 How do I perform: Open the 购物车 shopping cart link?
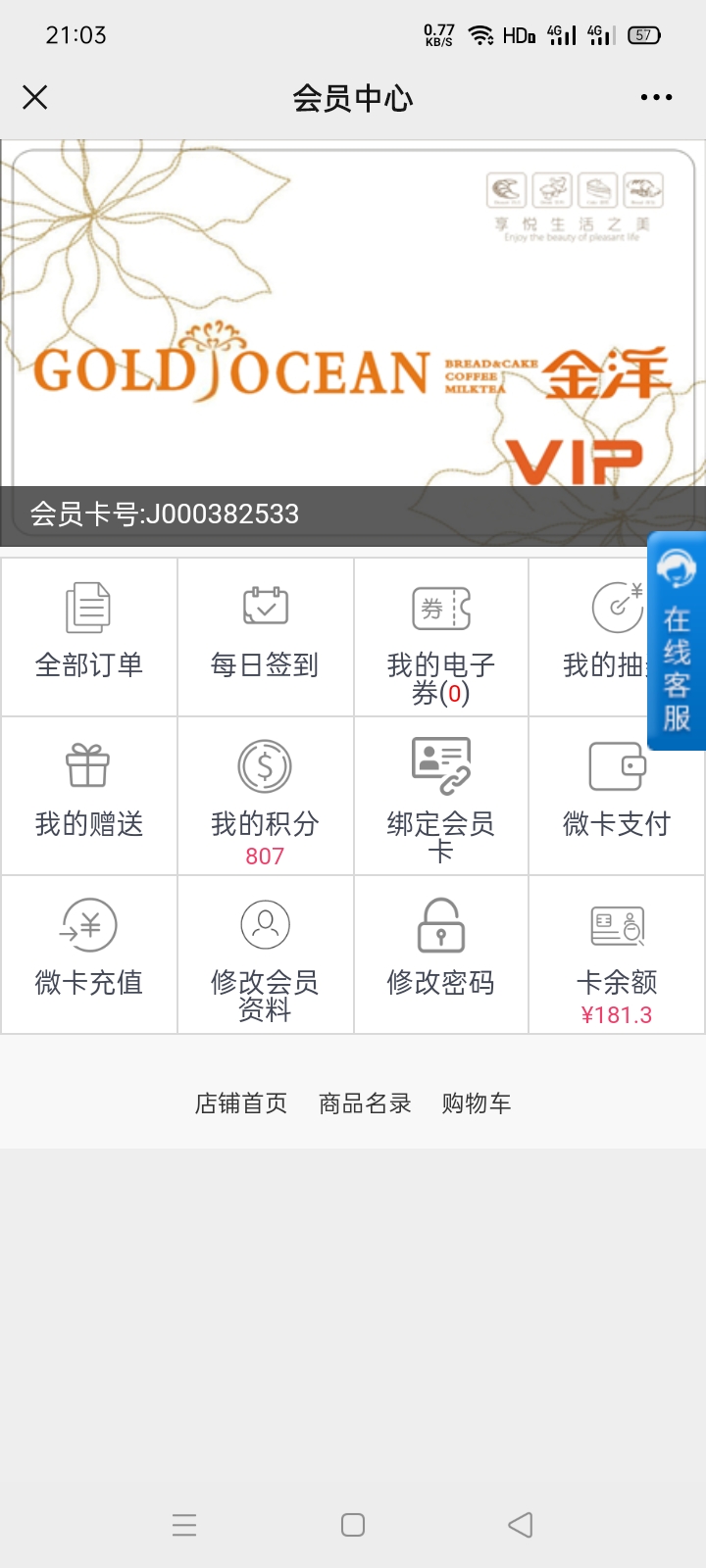point(477,1103)
